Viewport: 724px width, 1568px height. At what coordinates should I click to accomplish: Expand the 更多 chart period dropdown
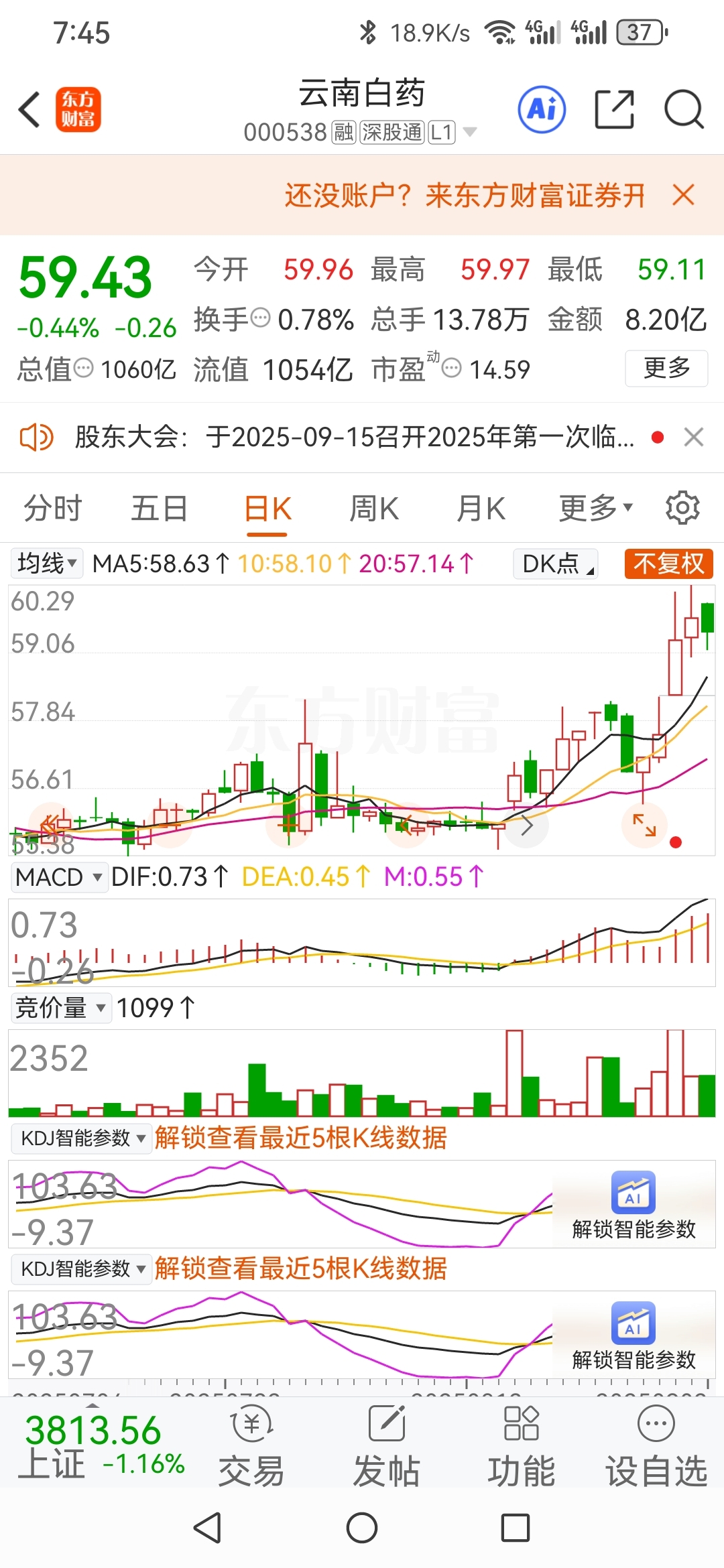point(596,508)
